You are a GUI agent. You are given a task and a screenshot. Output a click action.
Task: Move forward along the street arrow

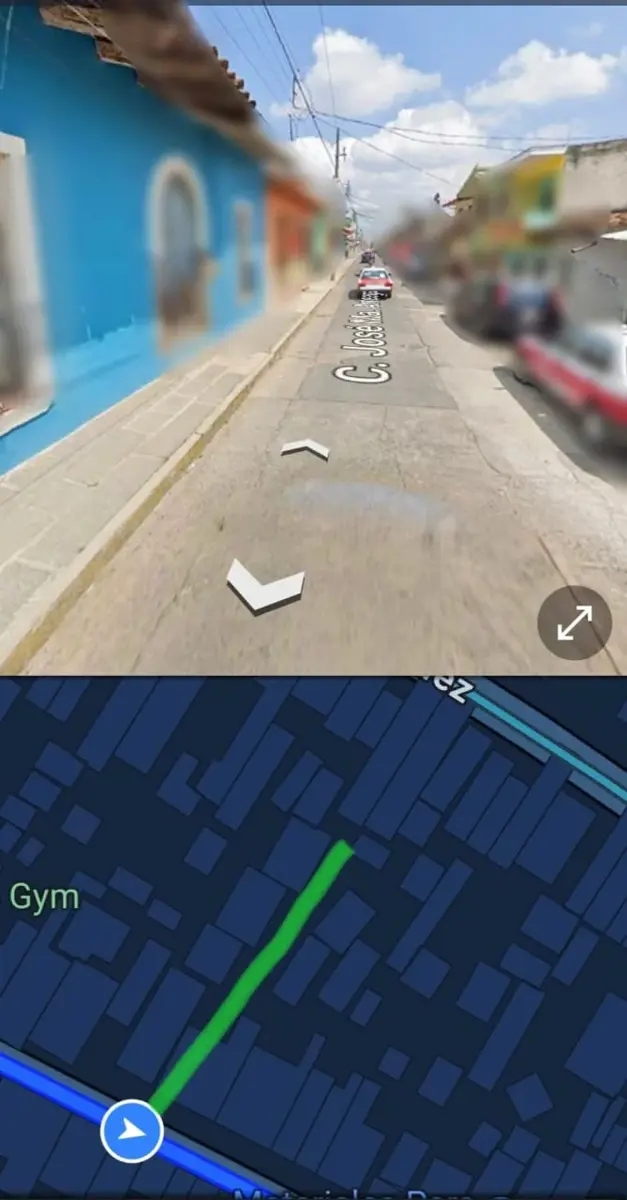[x=305, y=449]
